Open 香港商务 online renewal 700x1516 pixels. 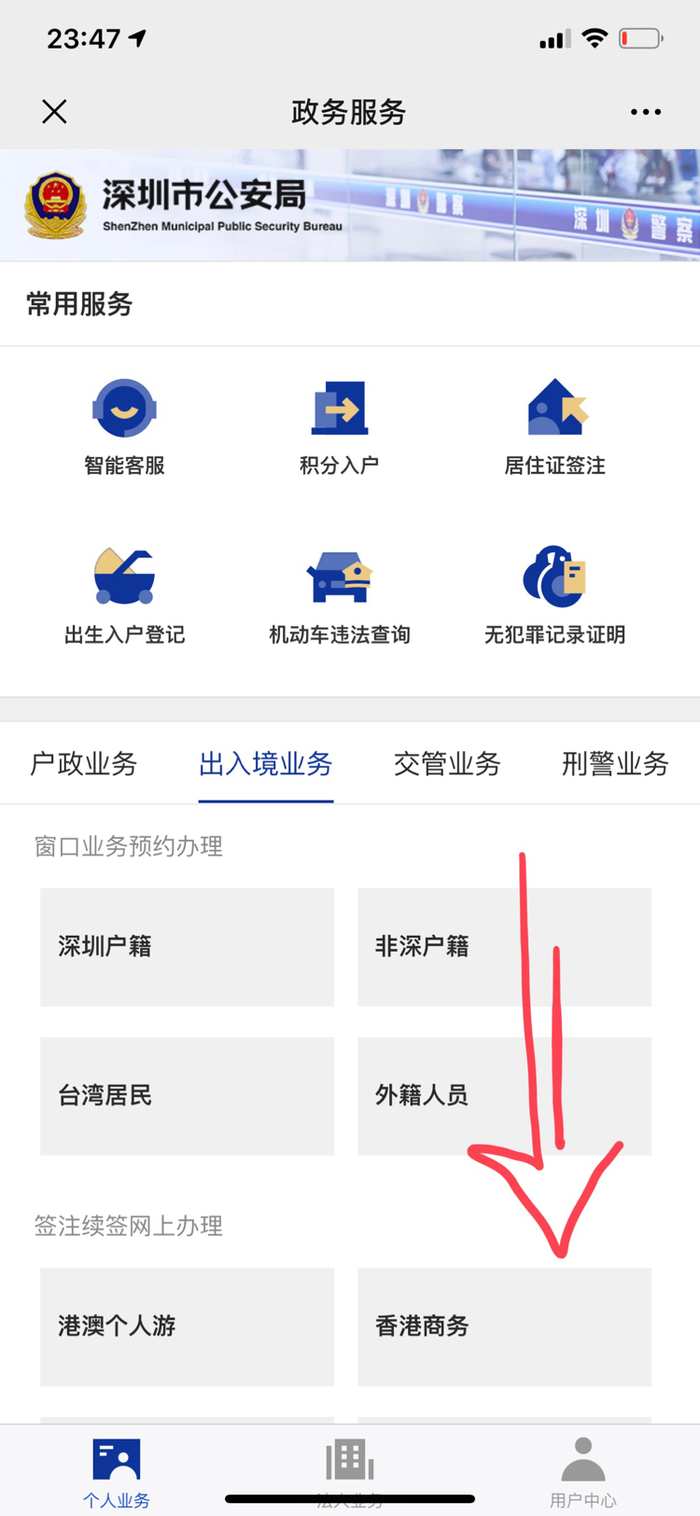click(x=504, y=1326)
